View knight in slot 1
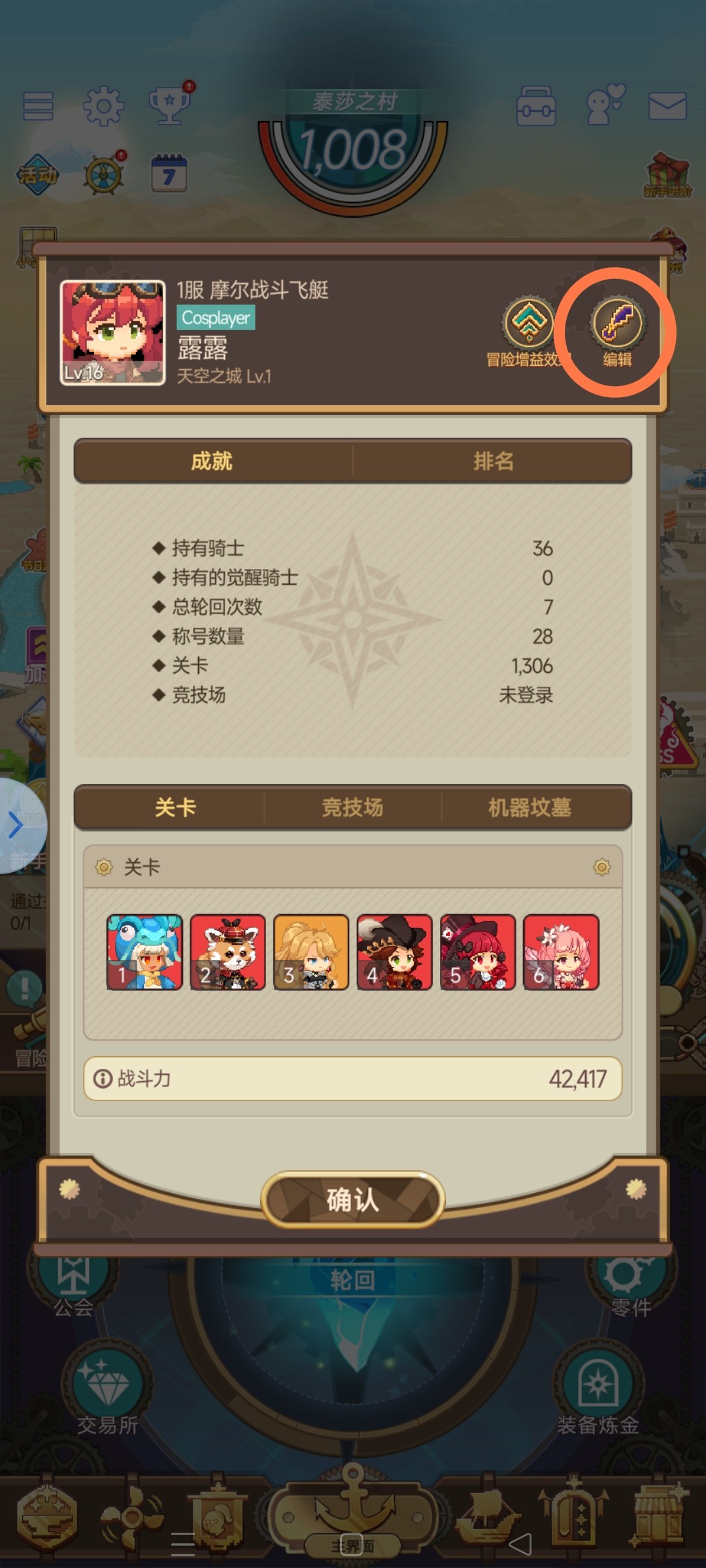 click(x=144, y=952)
